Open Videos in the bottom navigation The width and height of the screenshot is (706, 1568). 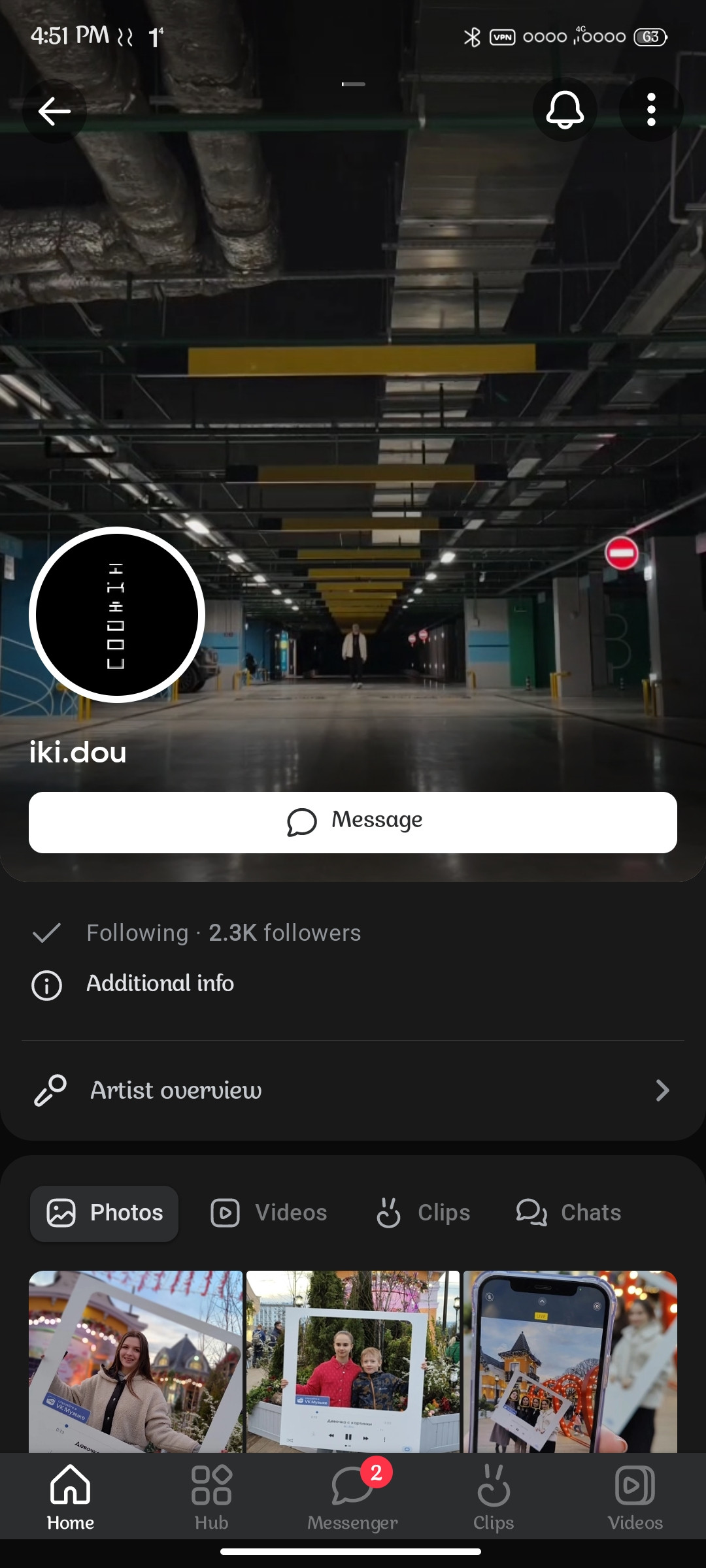point(635,1497)
